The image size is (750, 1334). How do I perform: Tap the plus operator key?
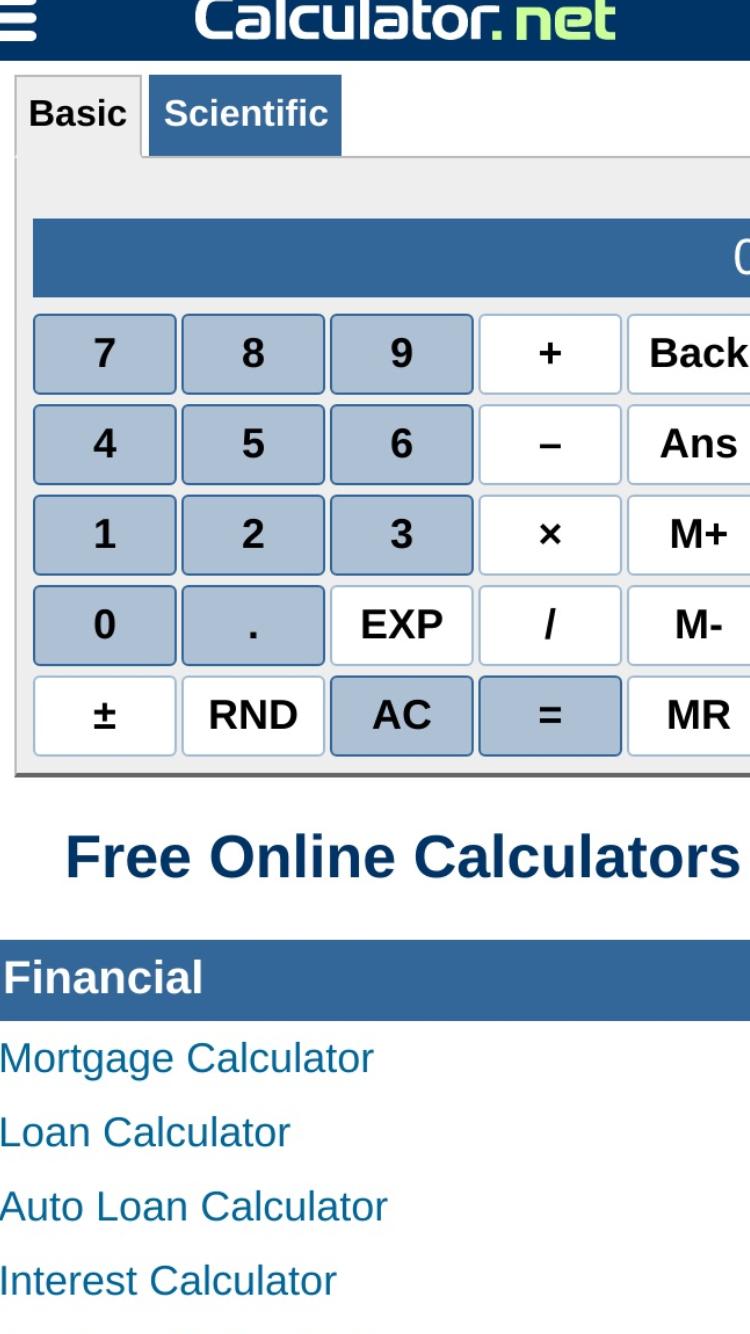tap(550, 354)
